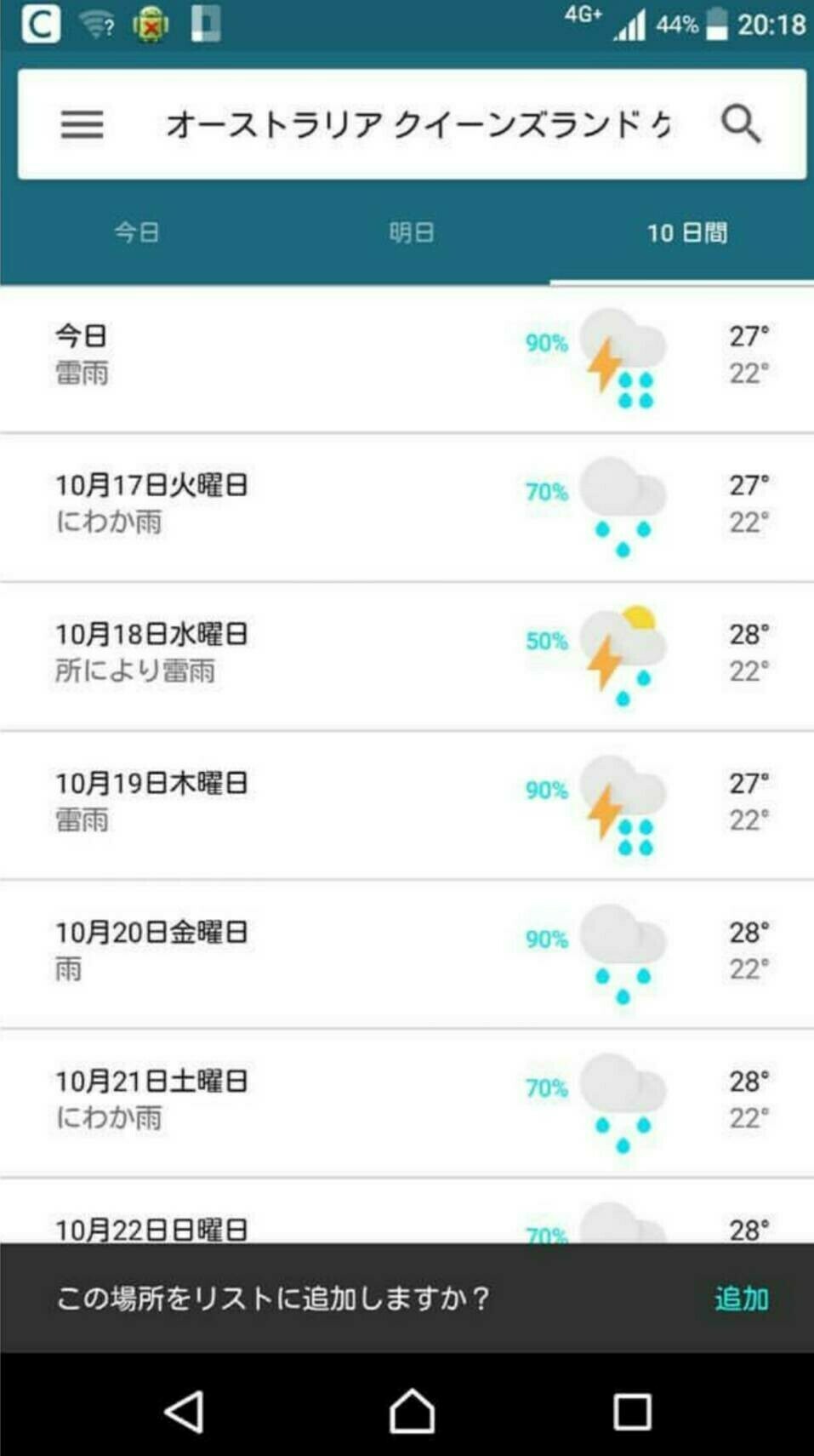Tap the search magnifier icon

point(741,125)
